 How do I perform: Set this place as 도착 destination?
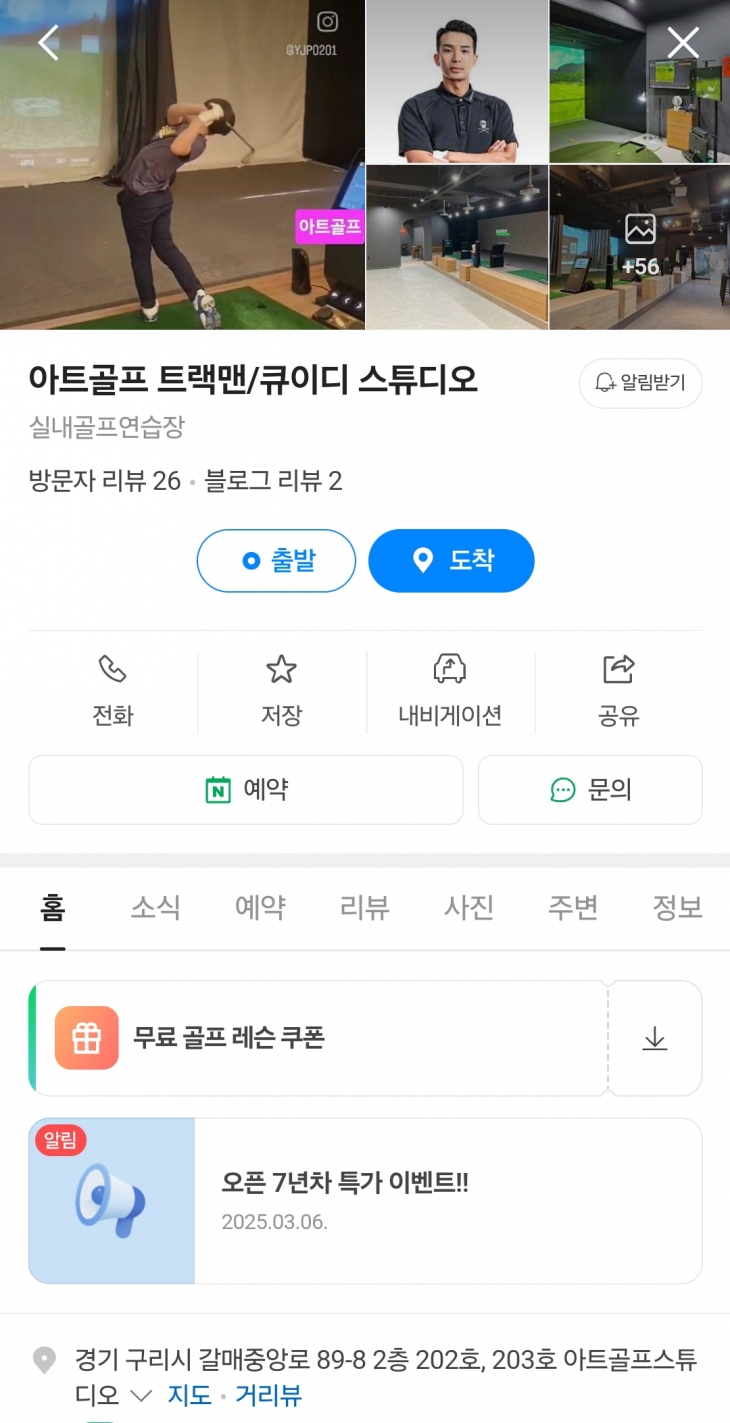(x=451, y=561)
